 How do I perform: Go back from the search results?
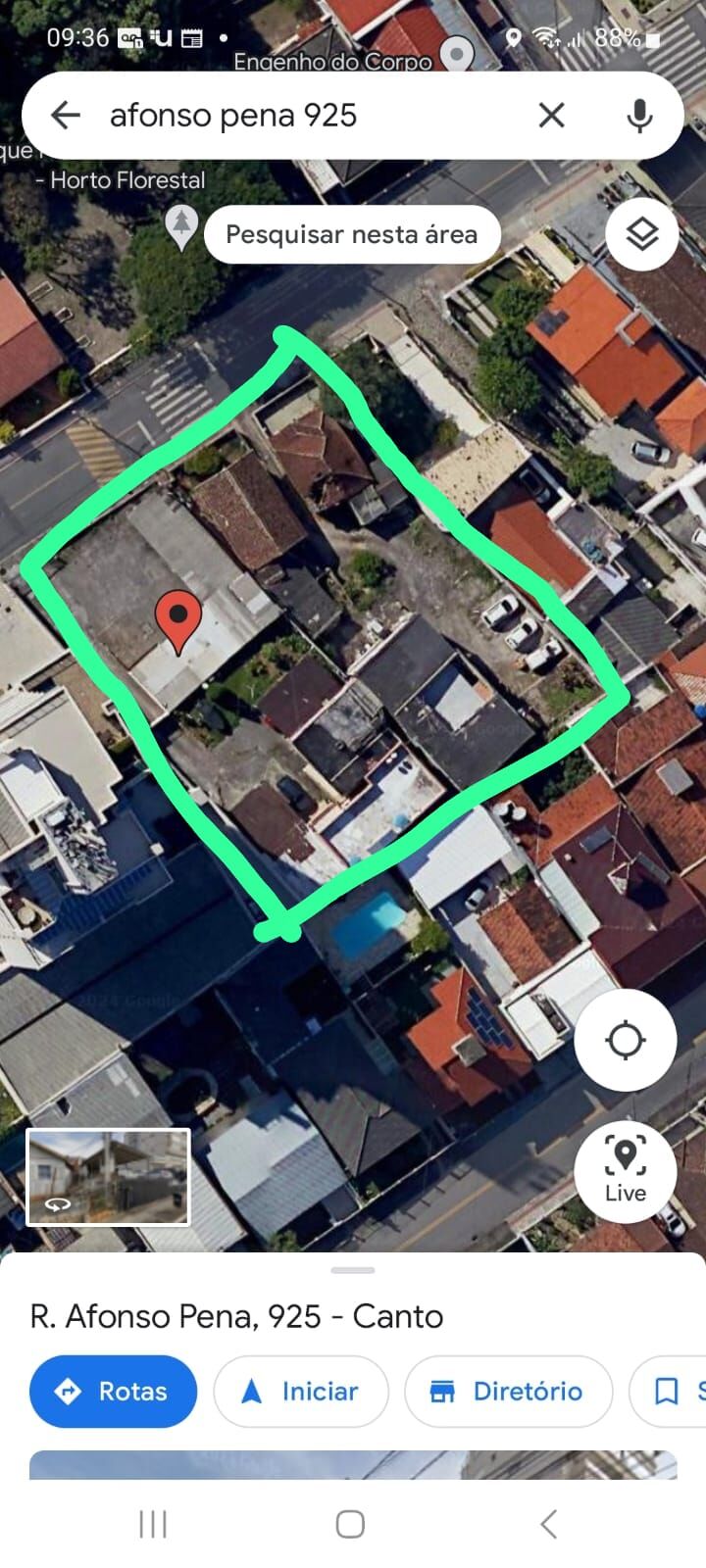[66, 116]
